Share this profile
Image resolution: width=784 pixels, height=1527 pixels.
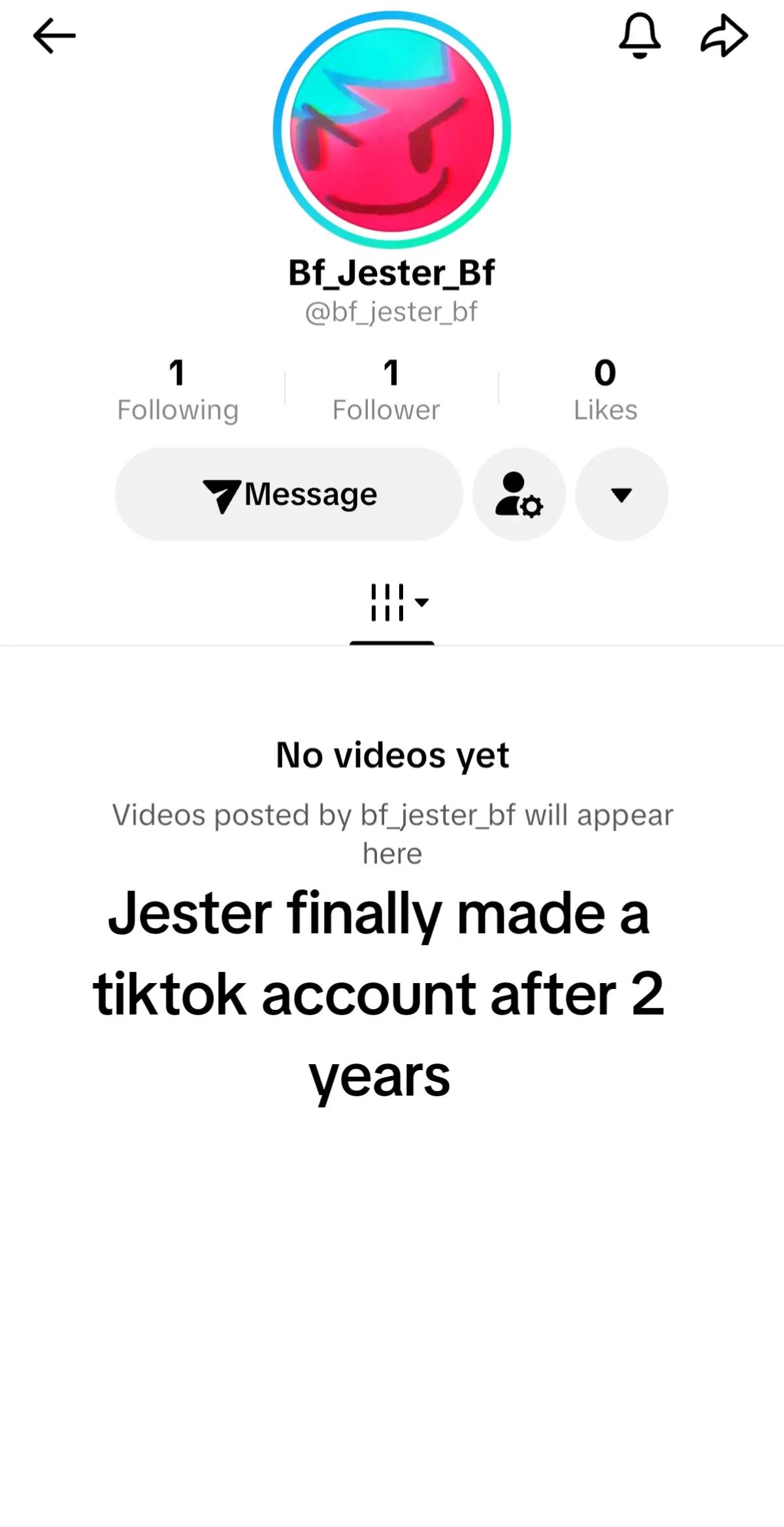point(724,35)
